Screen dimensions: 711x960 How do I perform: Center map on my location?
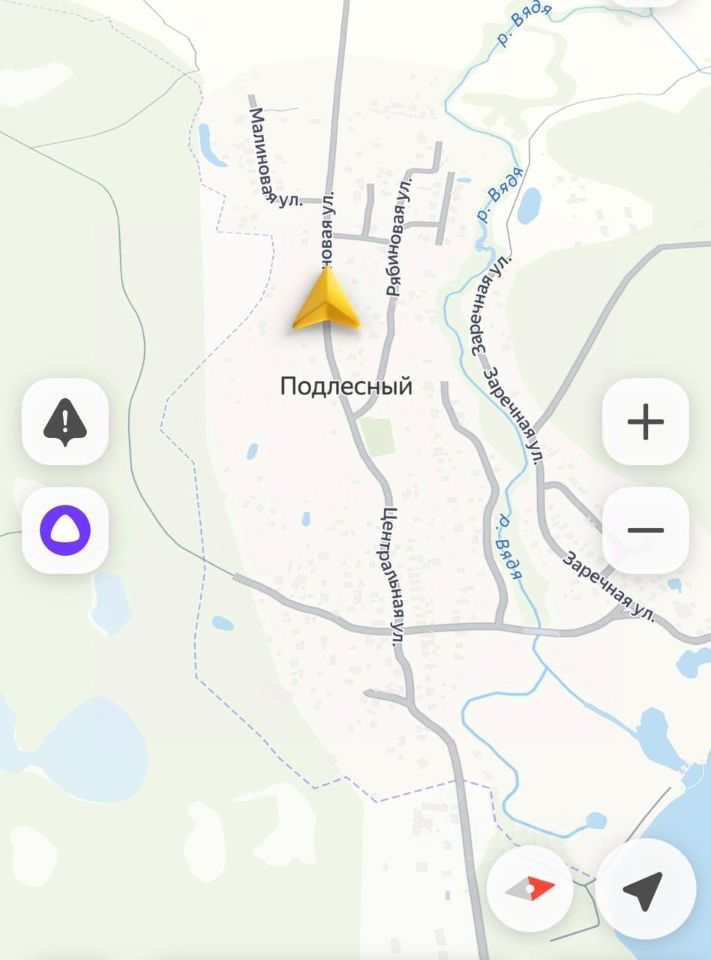click(x=643, y=890)
